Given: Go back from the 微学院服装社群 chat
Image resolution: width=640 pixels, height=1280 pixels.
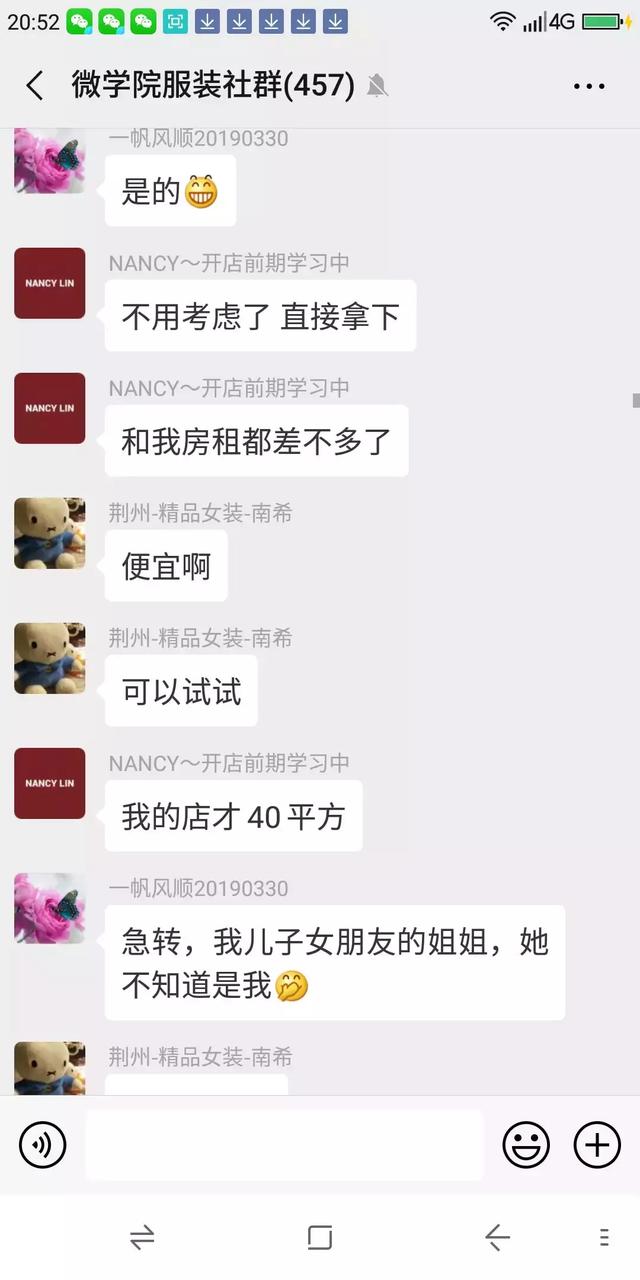Looking at the screenshot, I should [x=35, y=86].
